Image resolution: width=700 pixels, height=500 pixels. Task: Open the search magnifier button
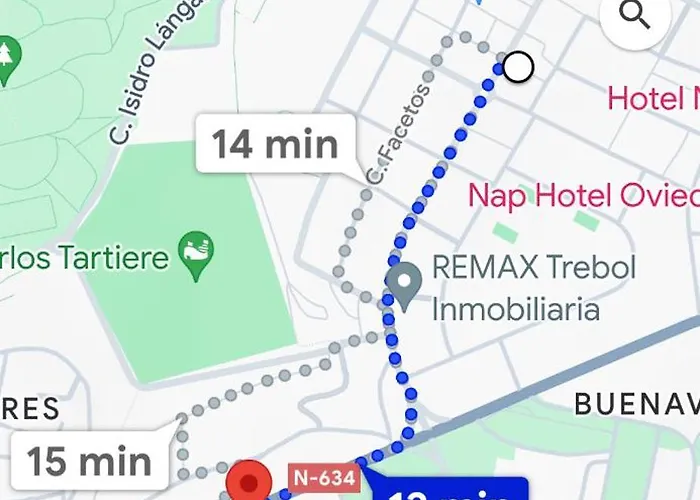(x=635, y=16)
